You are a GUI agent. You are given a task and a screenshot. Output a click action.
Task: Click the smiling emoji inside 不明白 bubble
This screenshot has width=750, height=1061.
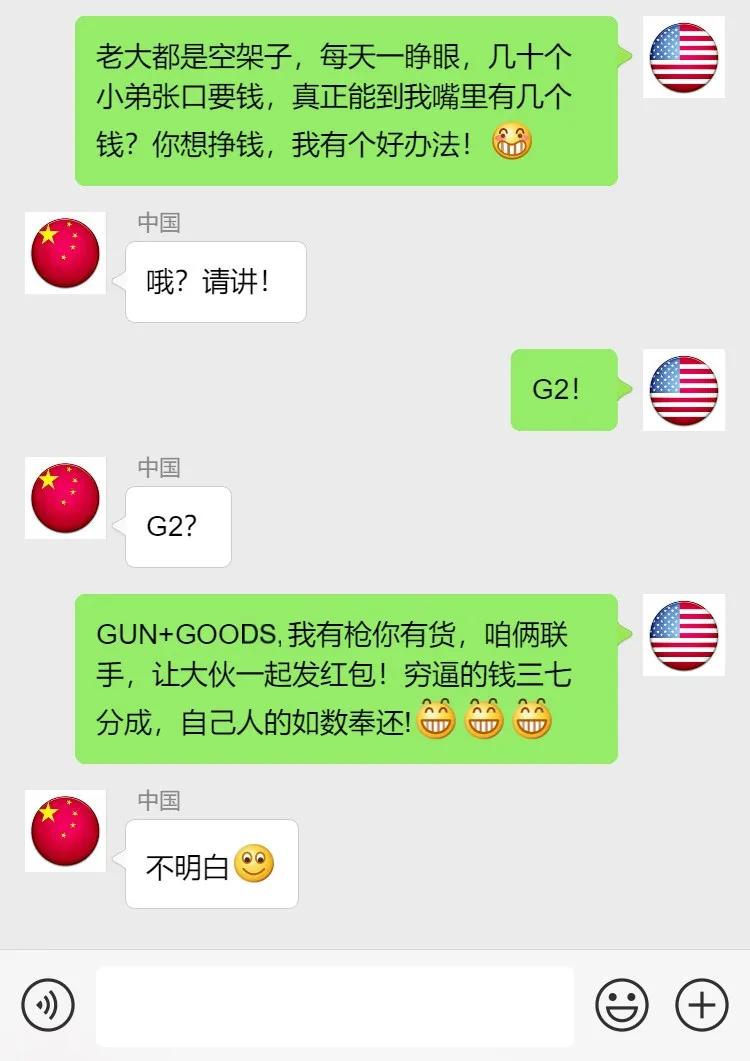pyautogui.click(x=255, y=863)
